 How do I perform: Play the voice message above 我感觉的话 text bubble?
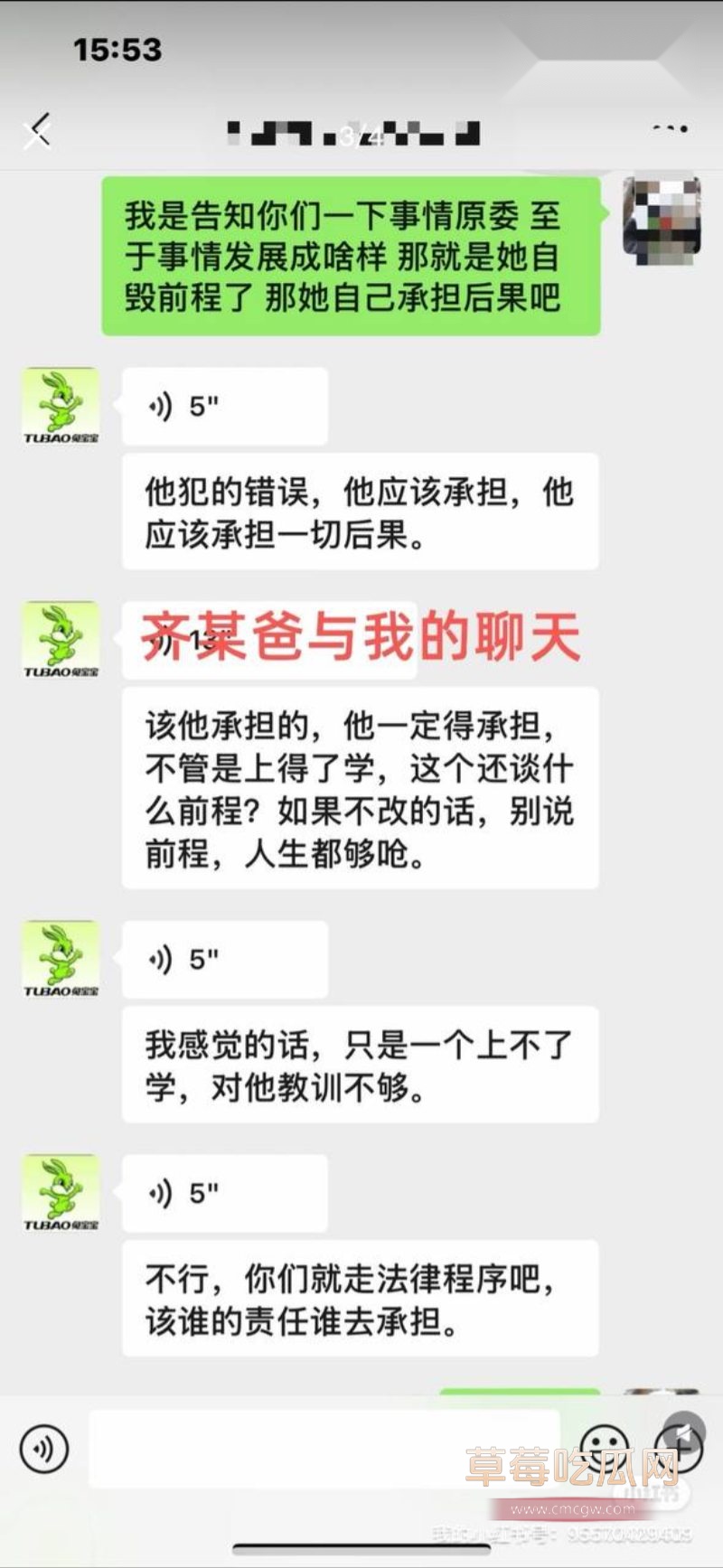[224, 959]
